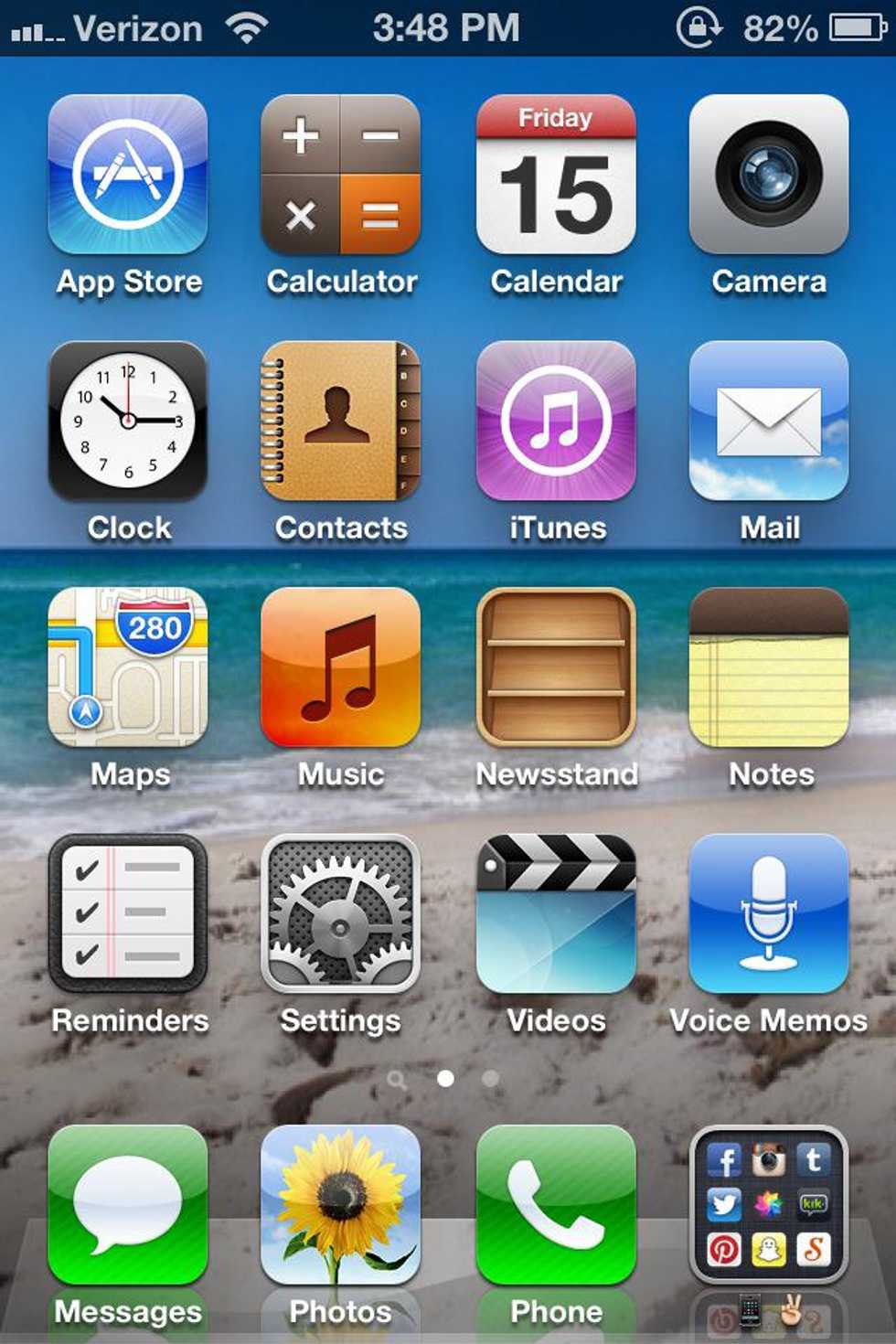Open Maps
Image resolution: width=896 pixels, height=1344 pixels.
[128, 667]
